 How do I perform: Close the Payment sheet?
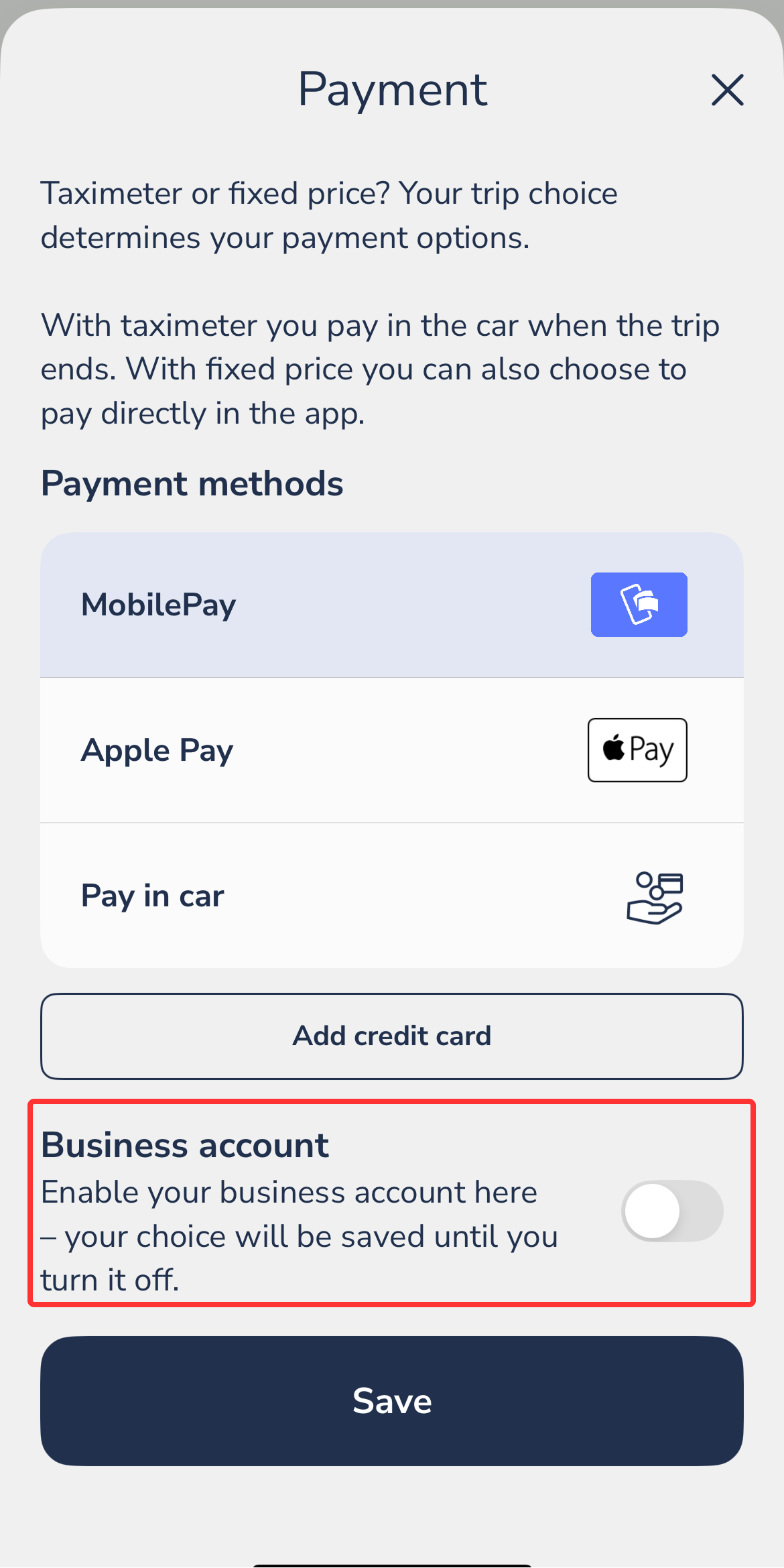point(727,90)
